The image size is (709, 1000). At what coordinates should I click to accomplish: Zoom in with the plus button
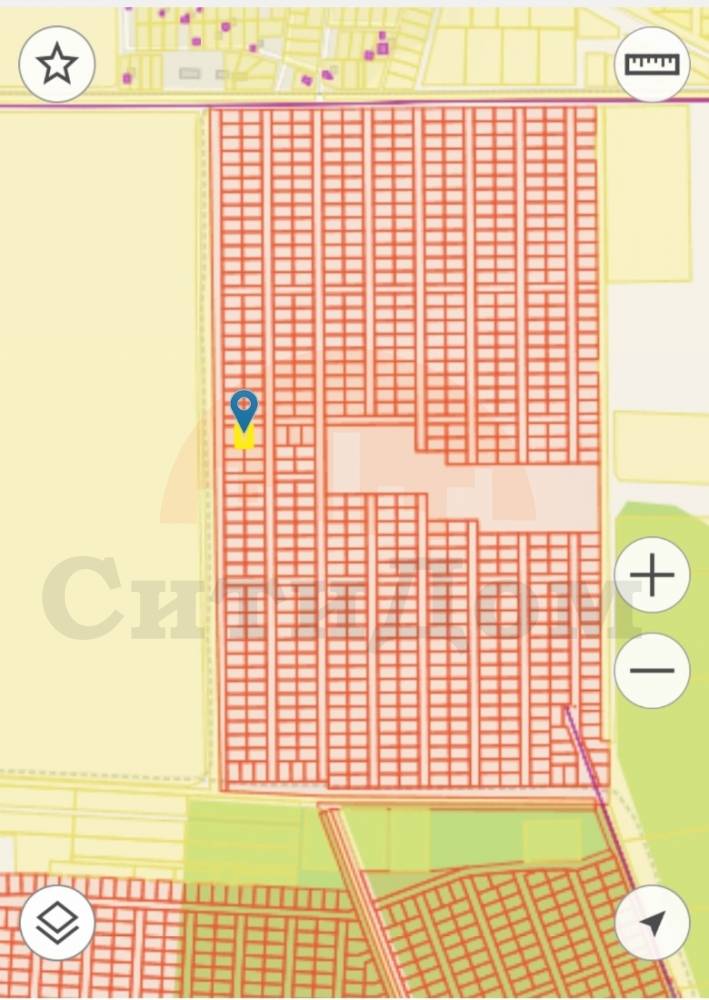[x=652, y=576]
